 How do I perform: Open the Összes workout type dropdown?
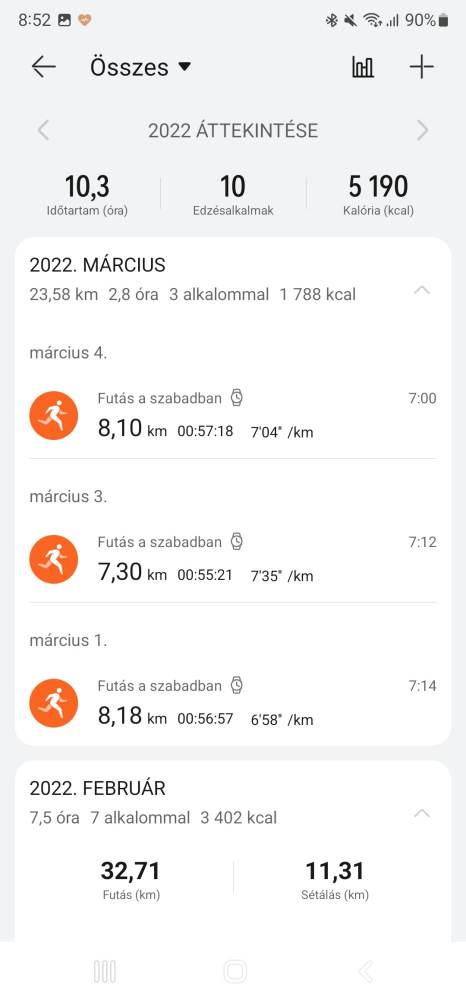tap(140, 67)
